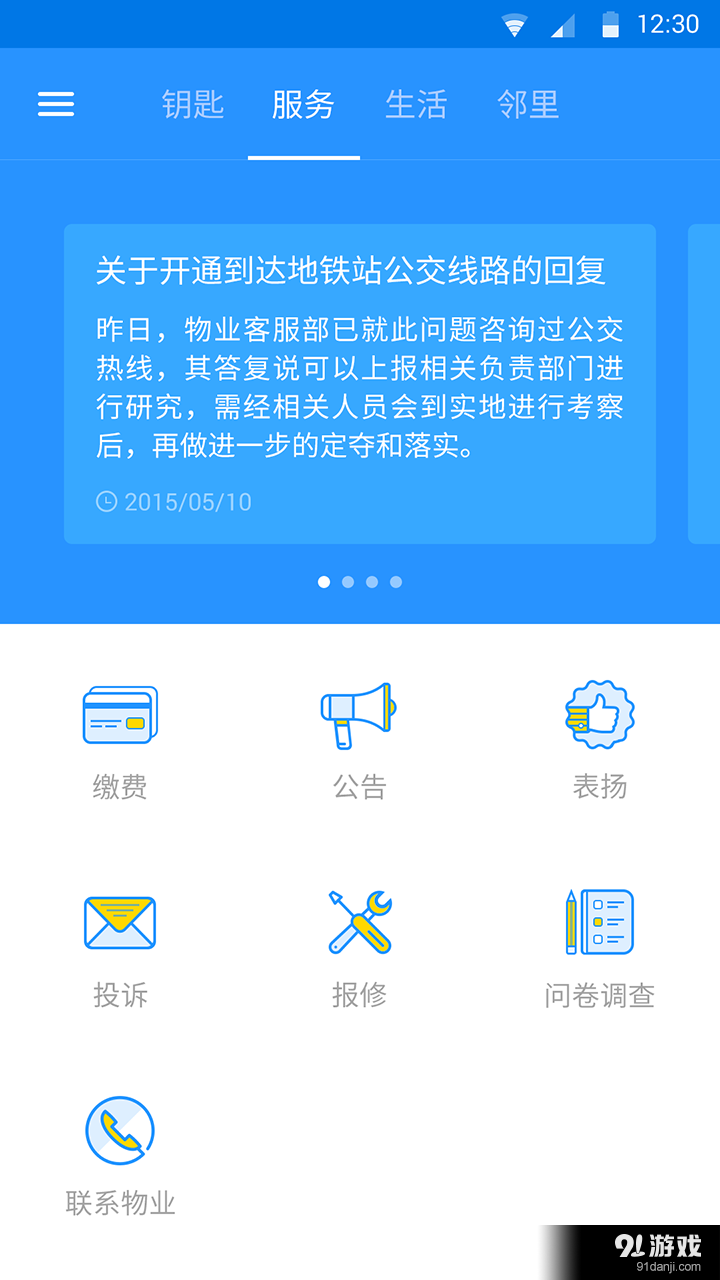Viewport: 720px width, 1280px height.
Task: Open the hamburger navigation menu
Action: click(x=55, y=104)
